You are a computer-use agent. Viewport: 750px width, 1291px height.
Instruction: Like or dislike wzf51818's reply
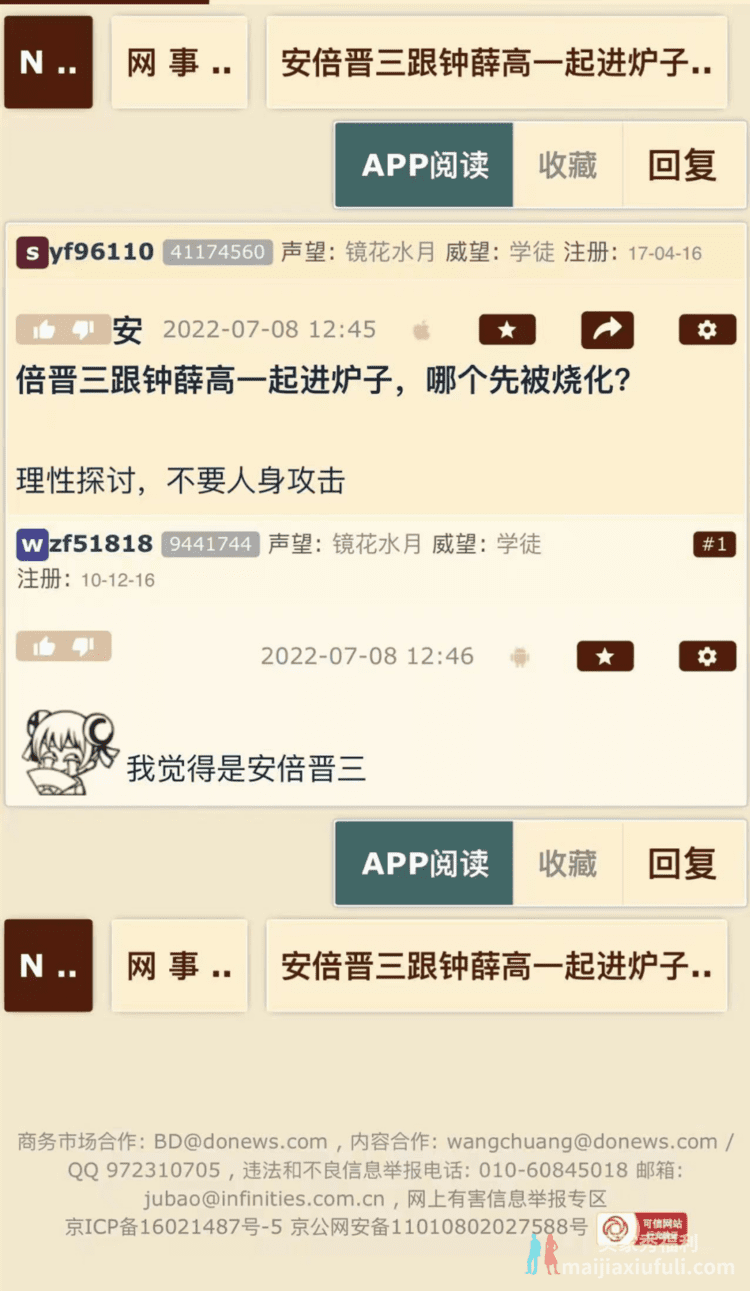63,647
